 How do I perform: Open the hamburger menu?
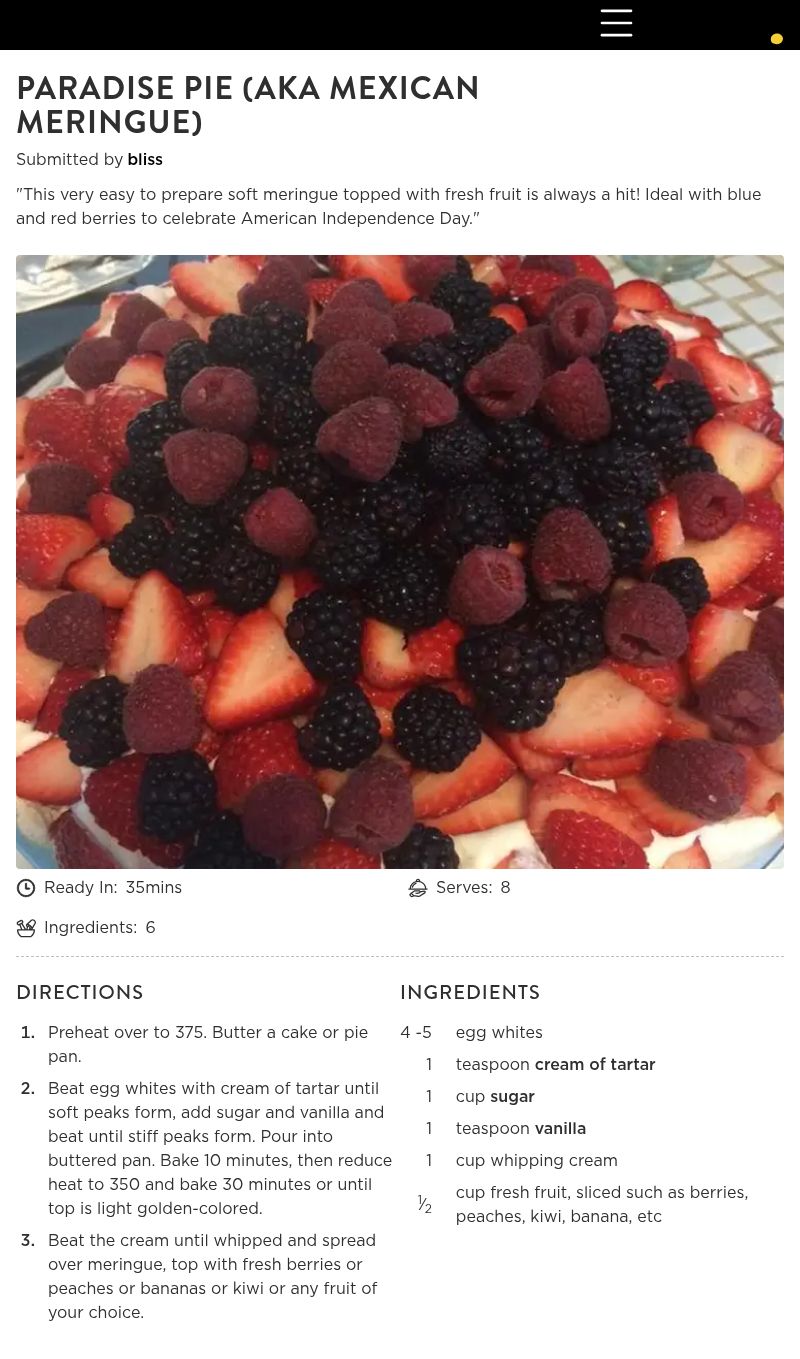point(616,23)
